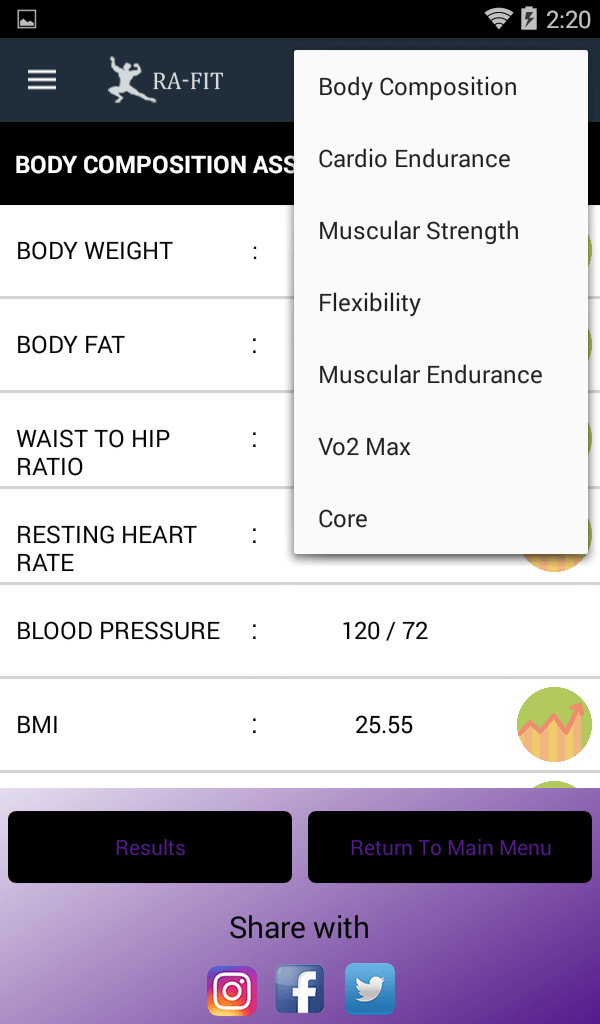Tap the Core menu entry
The width and height of the screenshot is (600, 1024).
[x=343, y=519]
